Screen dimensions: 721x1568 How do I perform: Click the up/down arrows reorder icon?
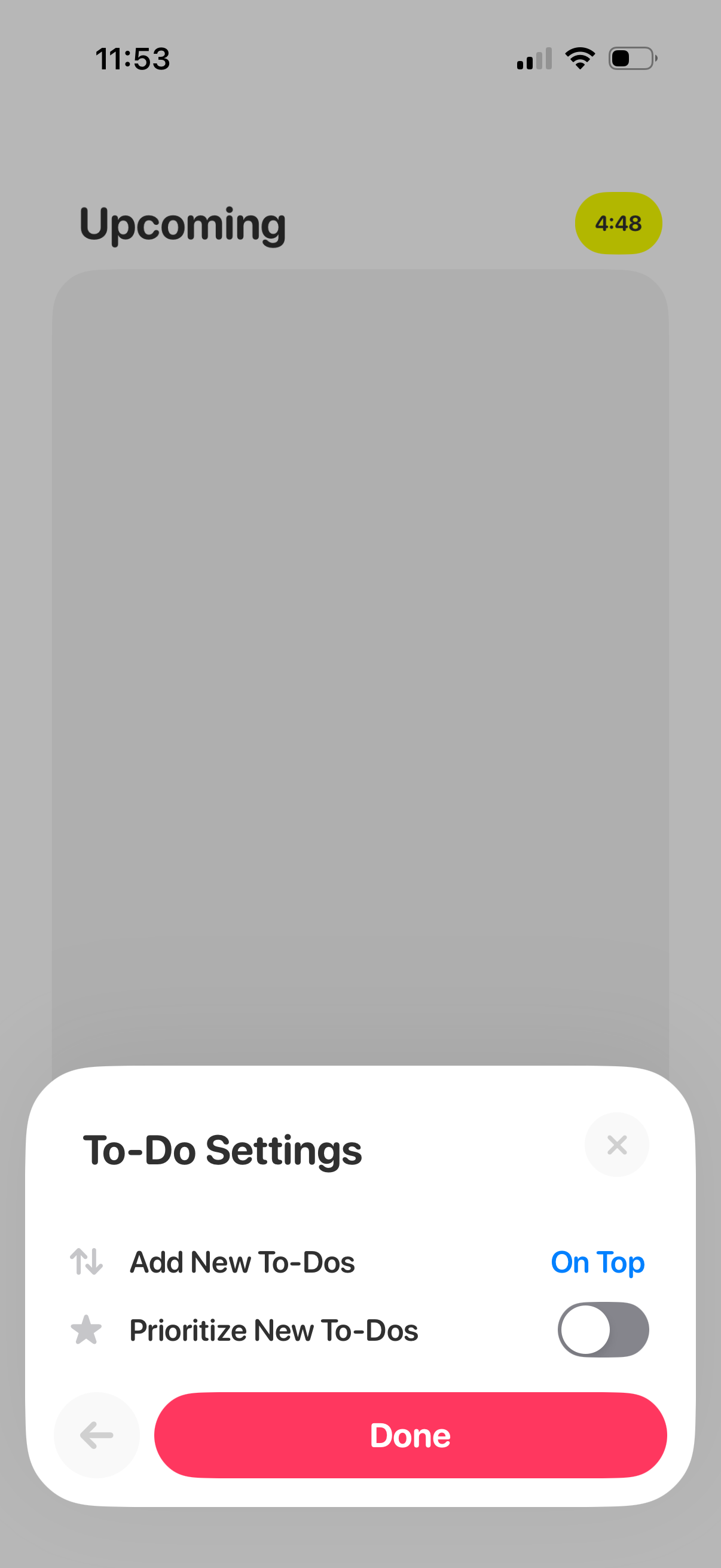pos(87,1262)
